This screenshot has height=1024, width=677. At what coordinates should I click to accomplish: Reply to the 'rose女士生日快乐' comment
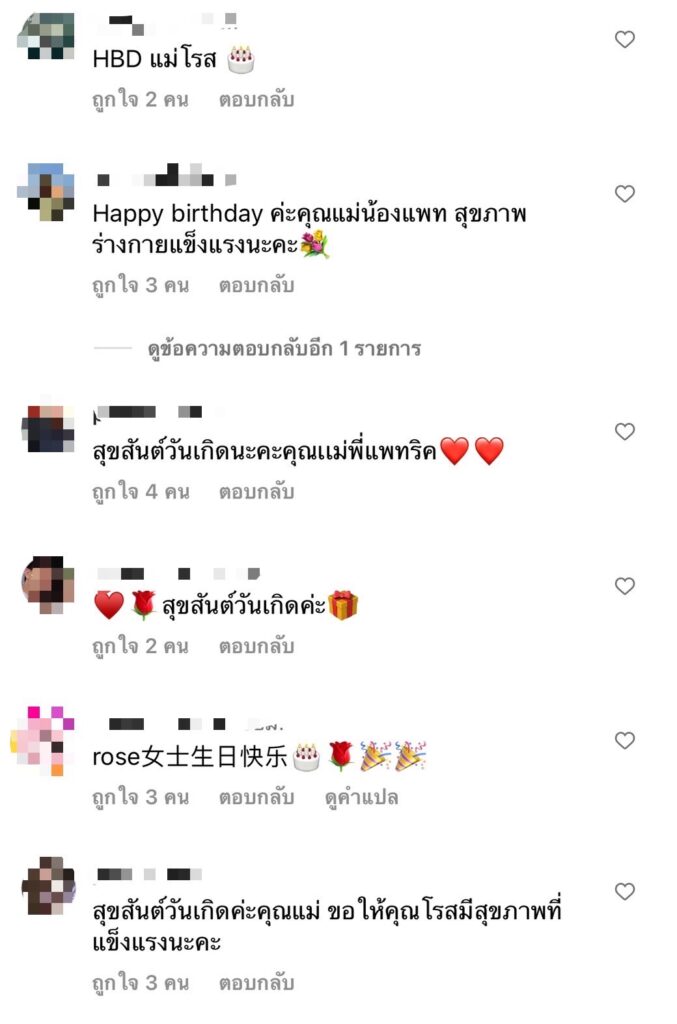[x=256, y=798]
